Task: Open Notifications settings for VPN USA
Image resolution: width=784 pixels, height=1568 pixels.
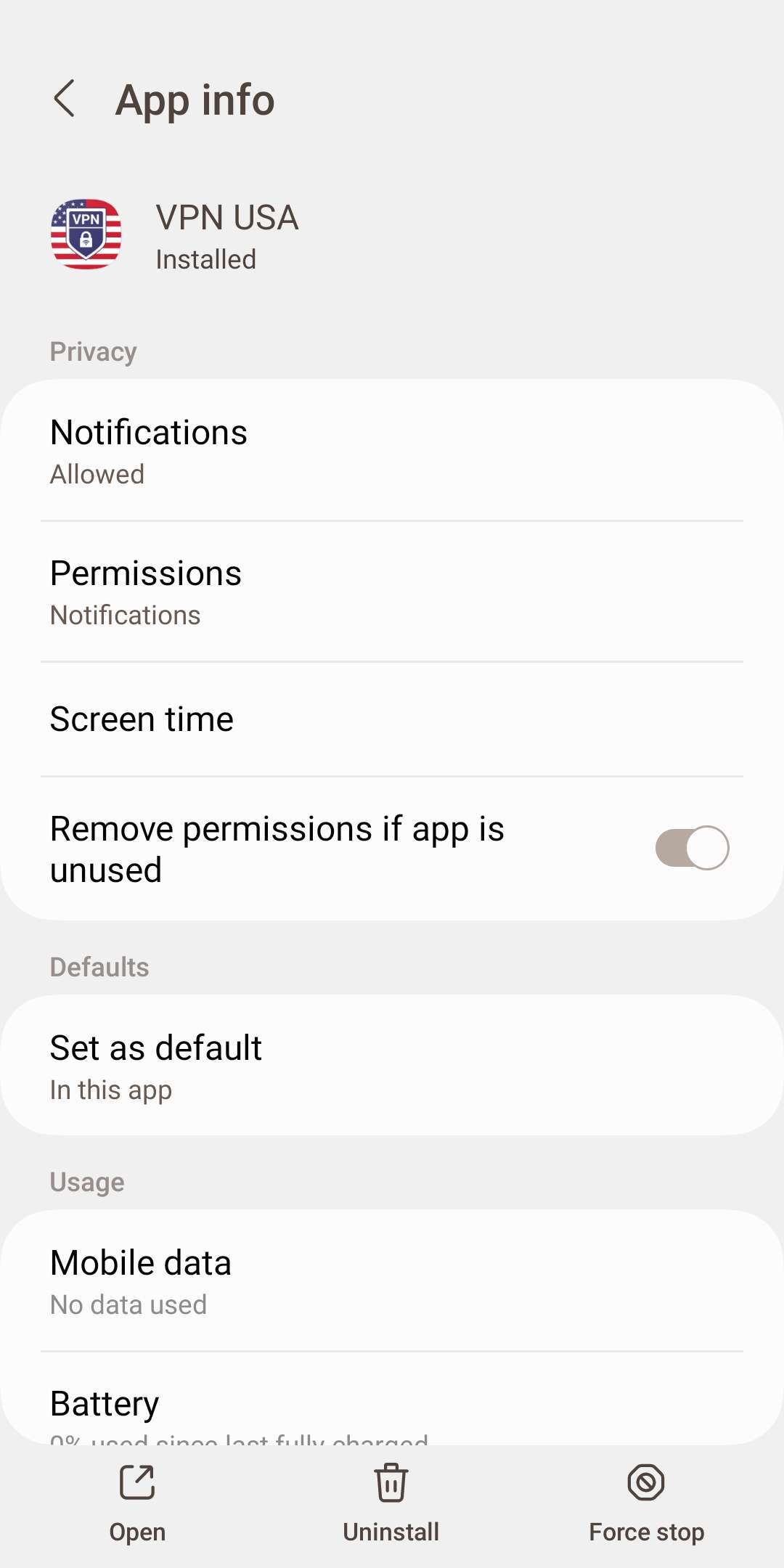Action: pyautogui.click(x=392, y=451)
